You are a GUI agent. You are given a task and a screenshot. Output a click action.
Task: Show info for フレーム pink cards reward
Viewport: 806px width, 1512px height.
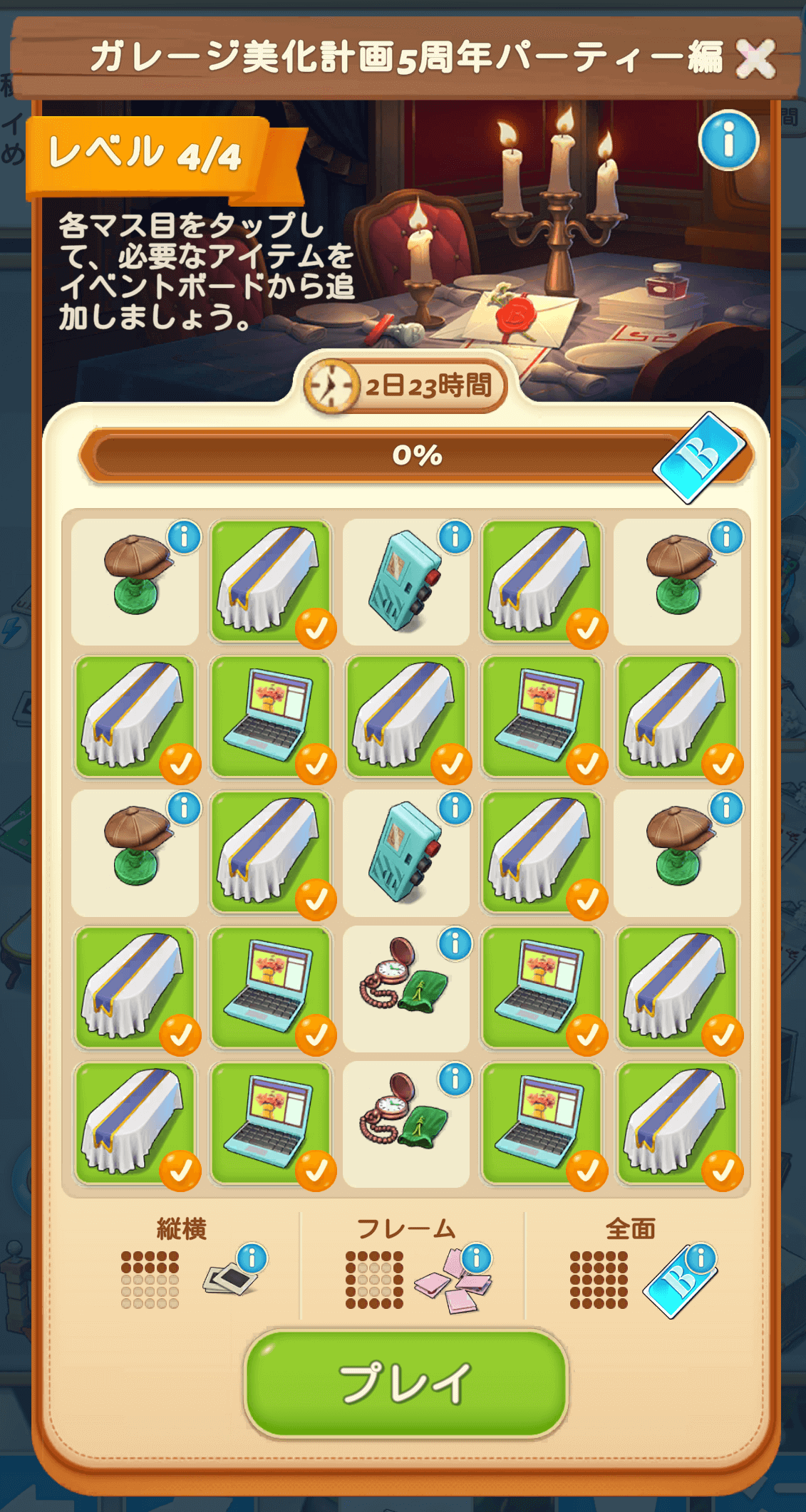[477, 1258]
